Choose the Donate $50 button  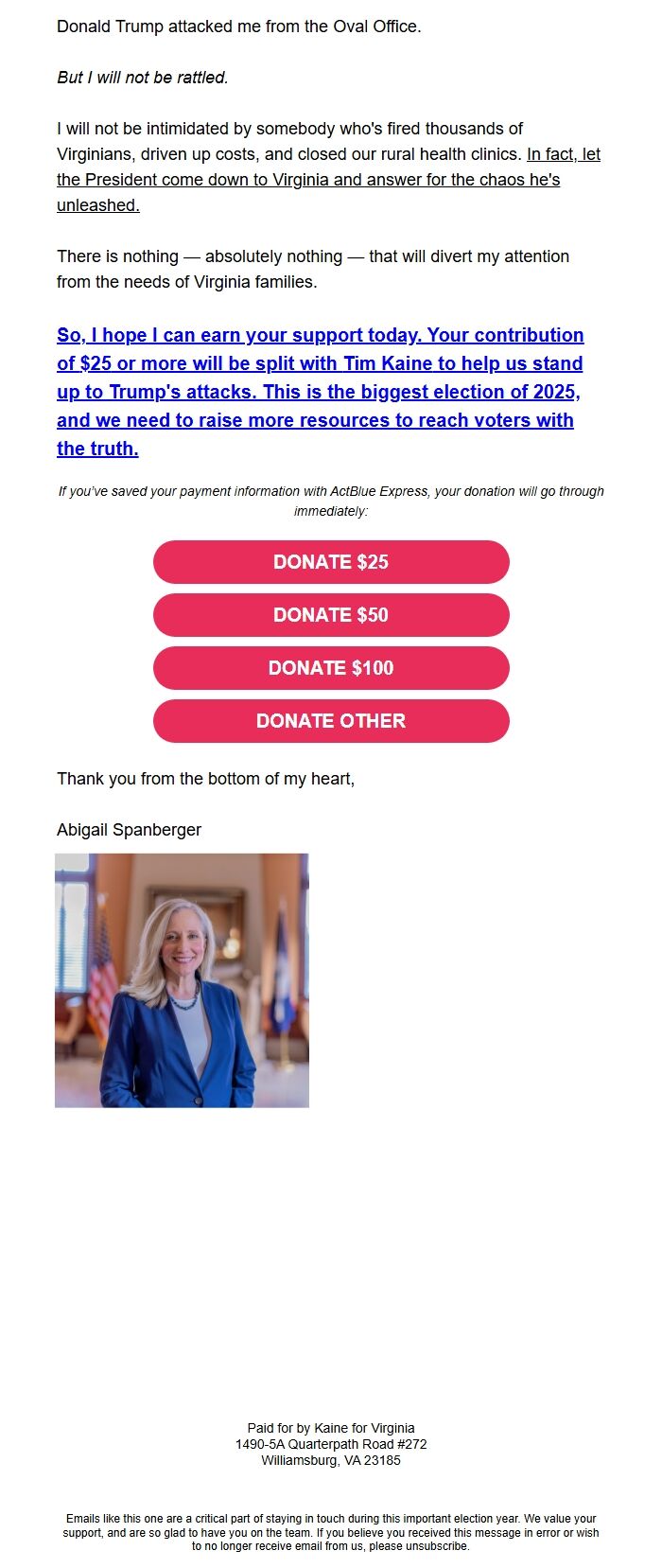[x=331, y=615]
